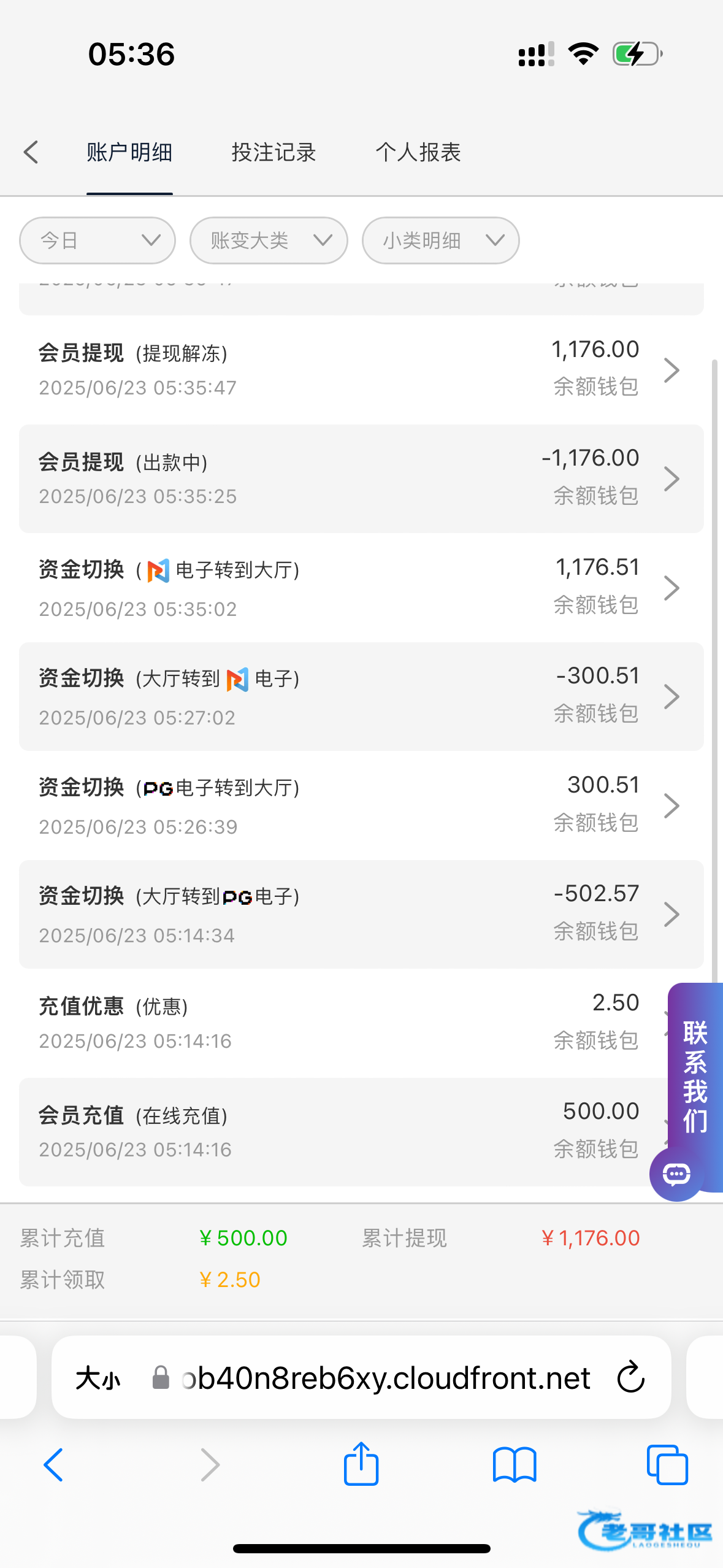723x1568 pixels.
Task: Switch to the 投注记录 tab
Action: (x=274, y=152)
